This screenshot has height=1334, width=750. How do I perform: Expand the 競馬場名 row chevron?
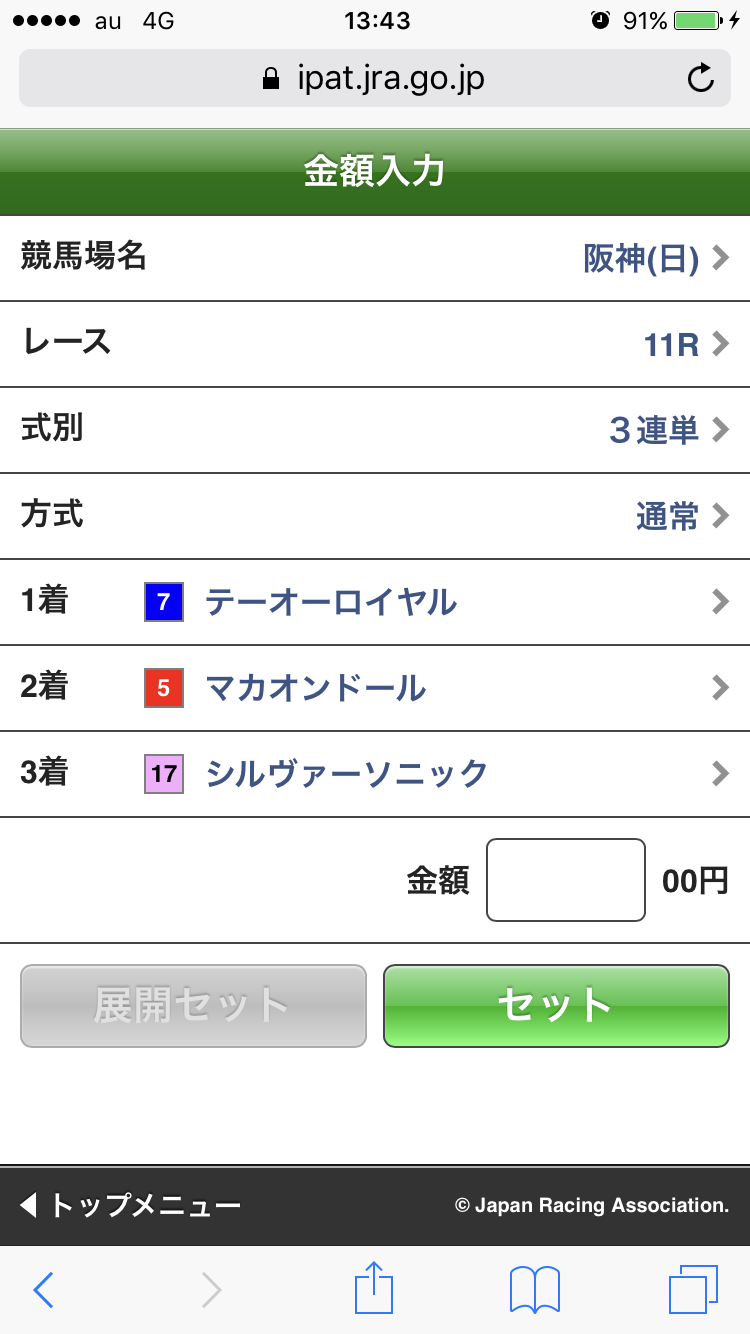pyautogui.click(x=719, y=257)
